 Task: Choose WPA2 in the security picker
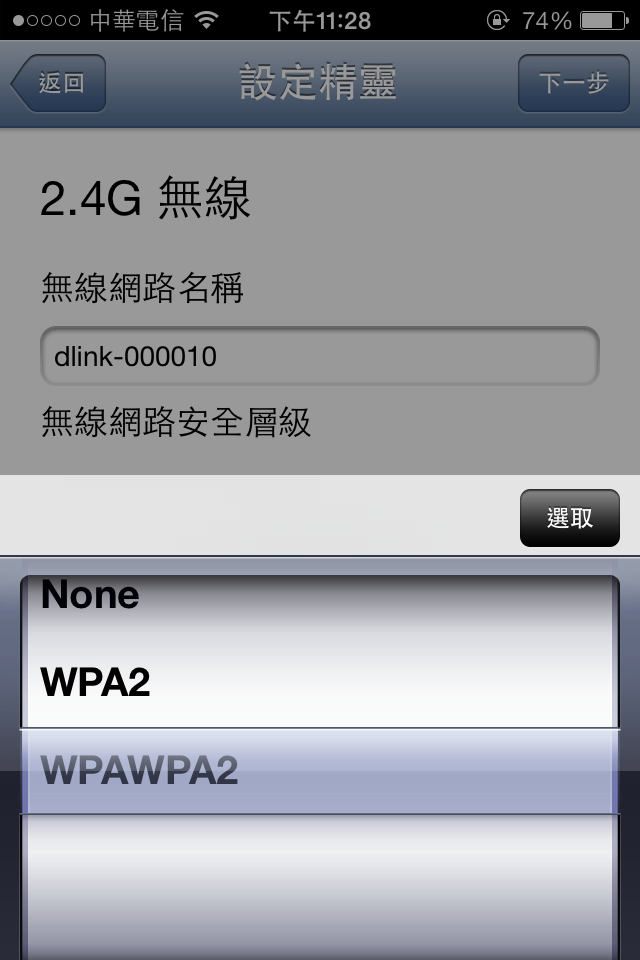(x=96, y=683)
